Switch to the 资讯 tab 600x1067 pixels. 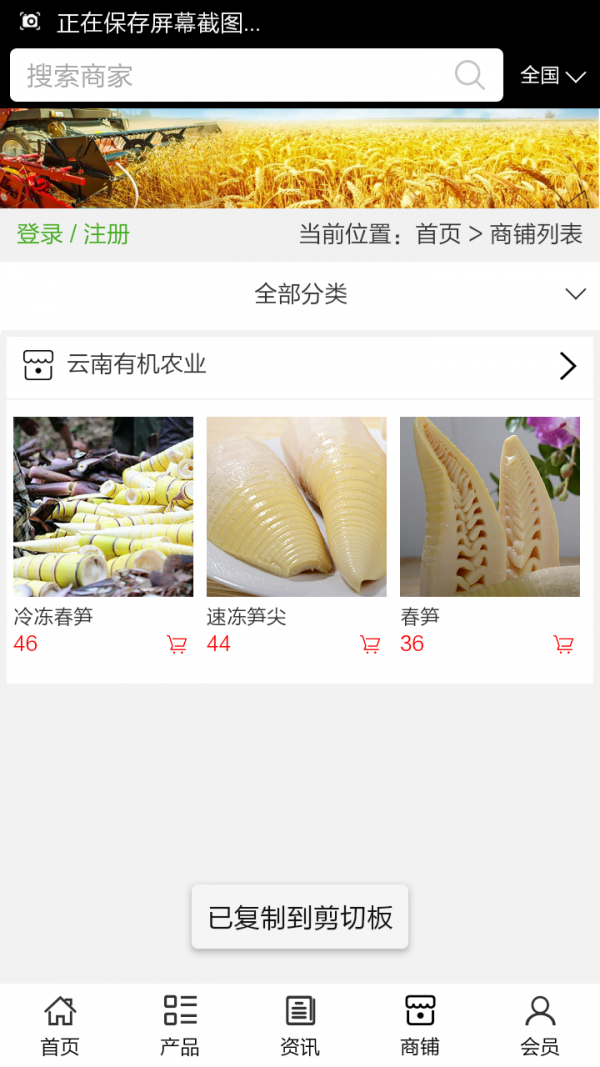tap(300, 1025)
